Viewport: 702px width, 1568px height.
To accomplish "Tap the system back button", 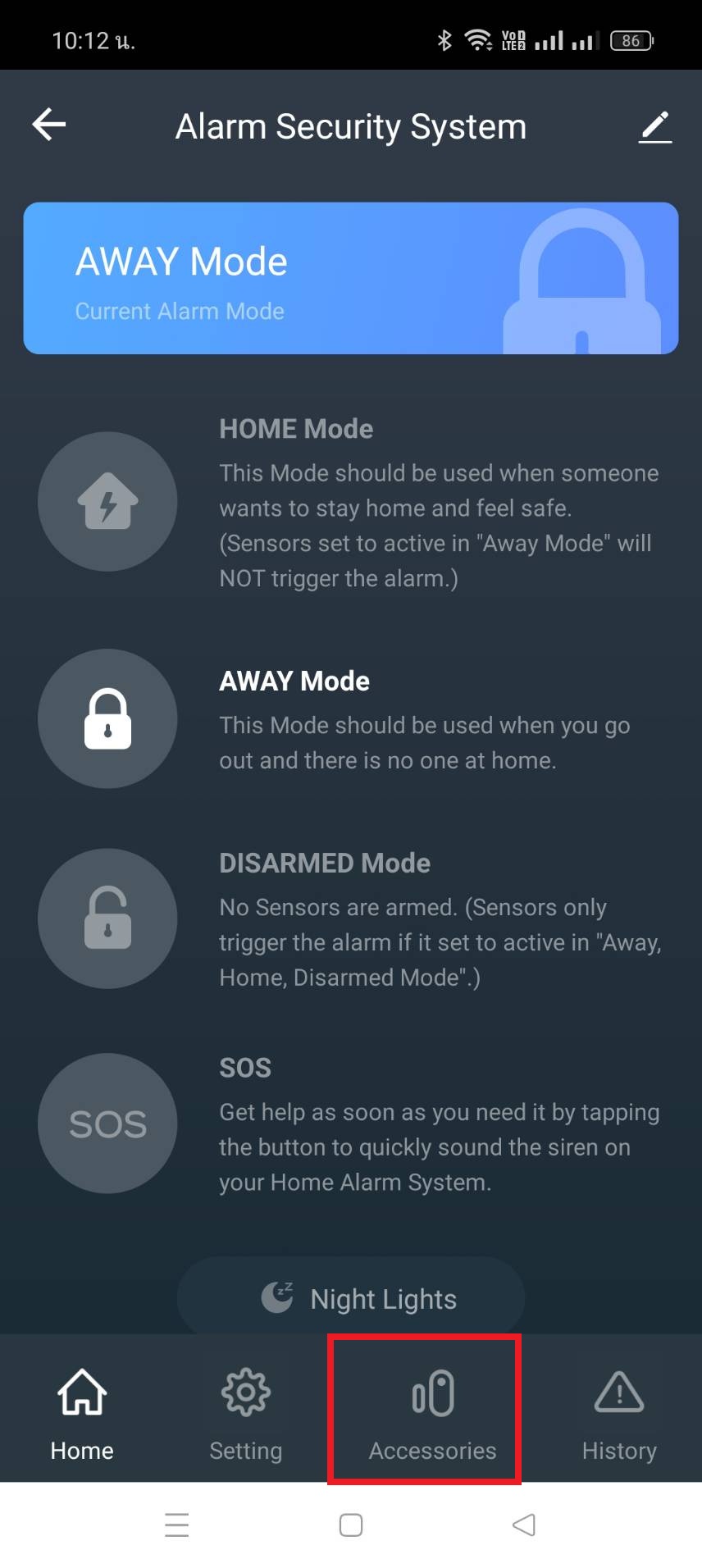I will (x=524, y=1525).
